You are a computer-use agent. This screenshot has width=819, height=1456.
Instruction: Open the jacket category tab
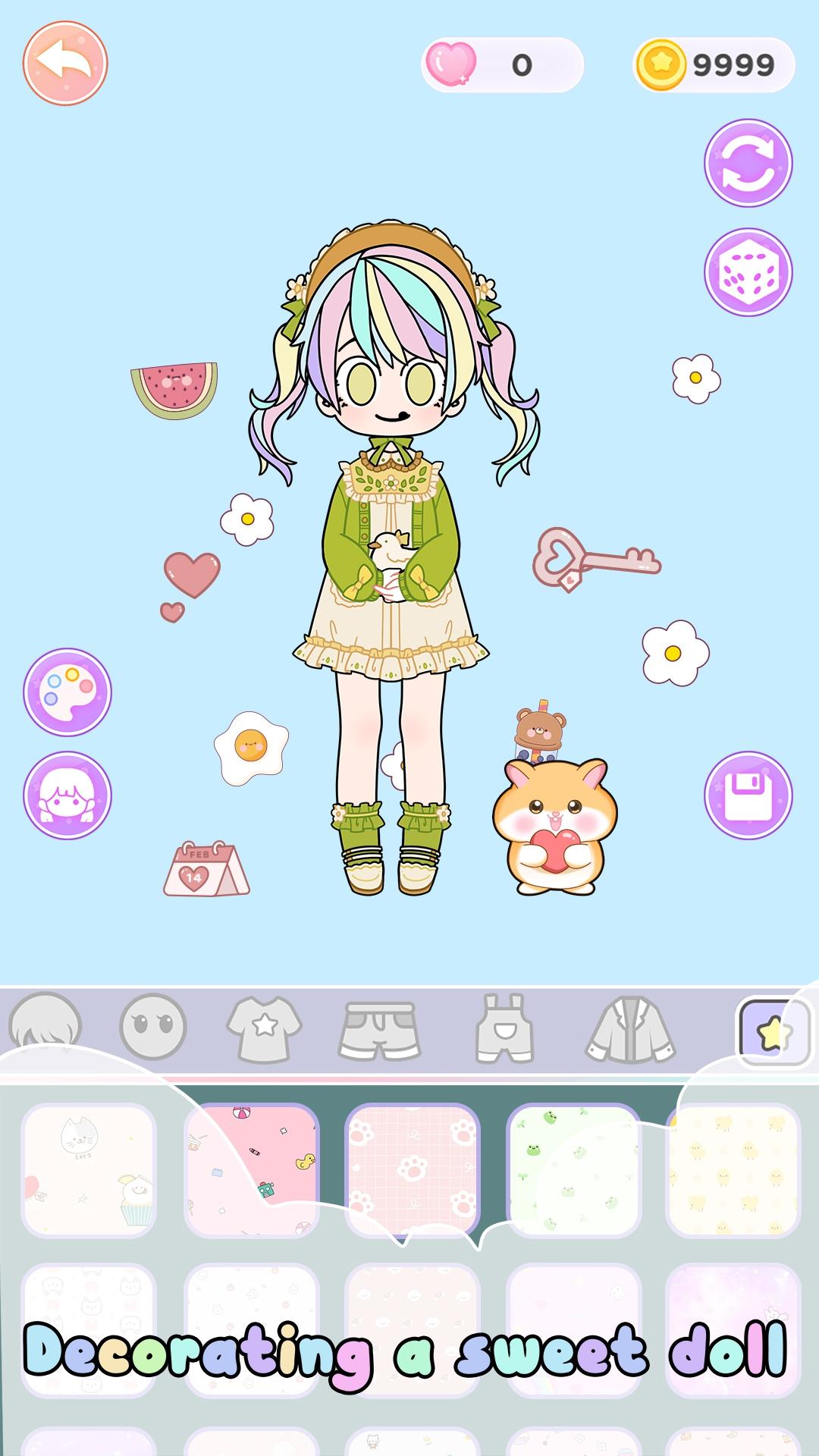631,1028
